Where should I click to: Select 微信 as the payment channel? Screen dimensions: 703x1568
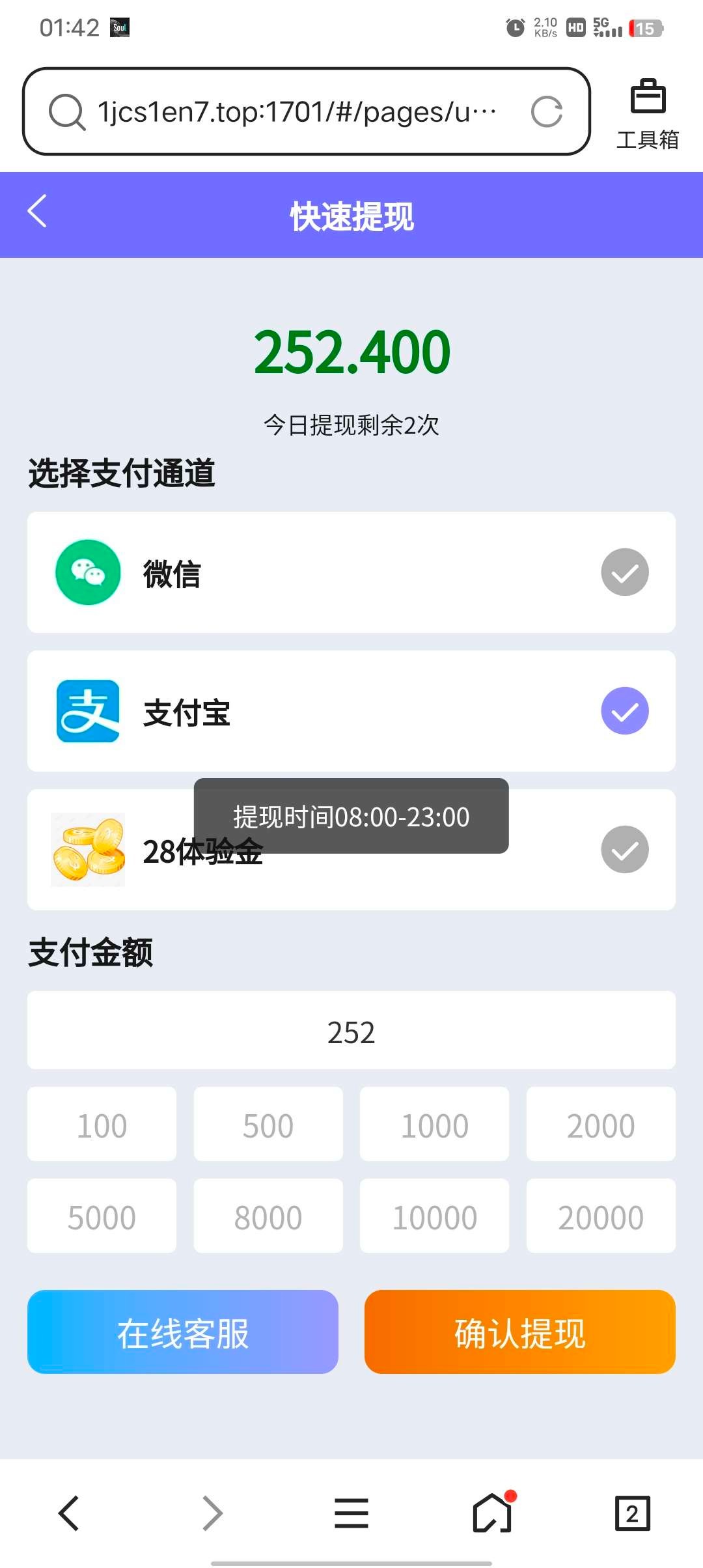point(351,573)
